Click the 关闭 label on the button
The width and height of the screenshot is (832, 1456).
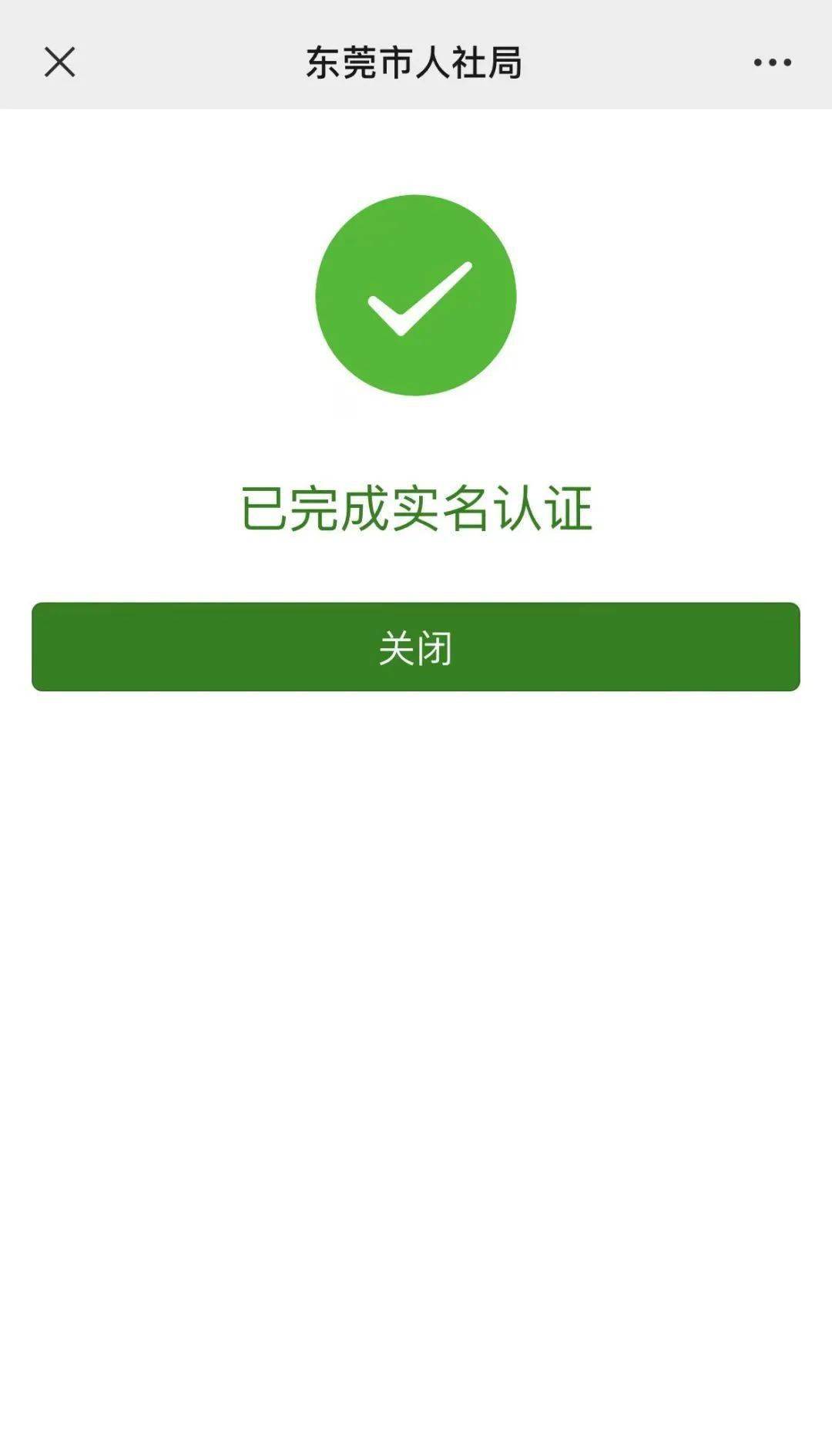point(416,647)
